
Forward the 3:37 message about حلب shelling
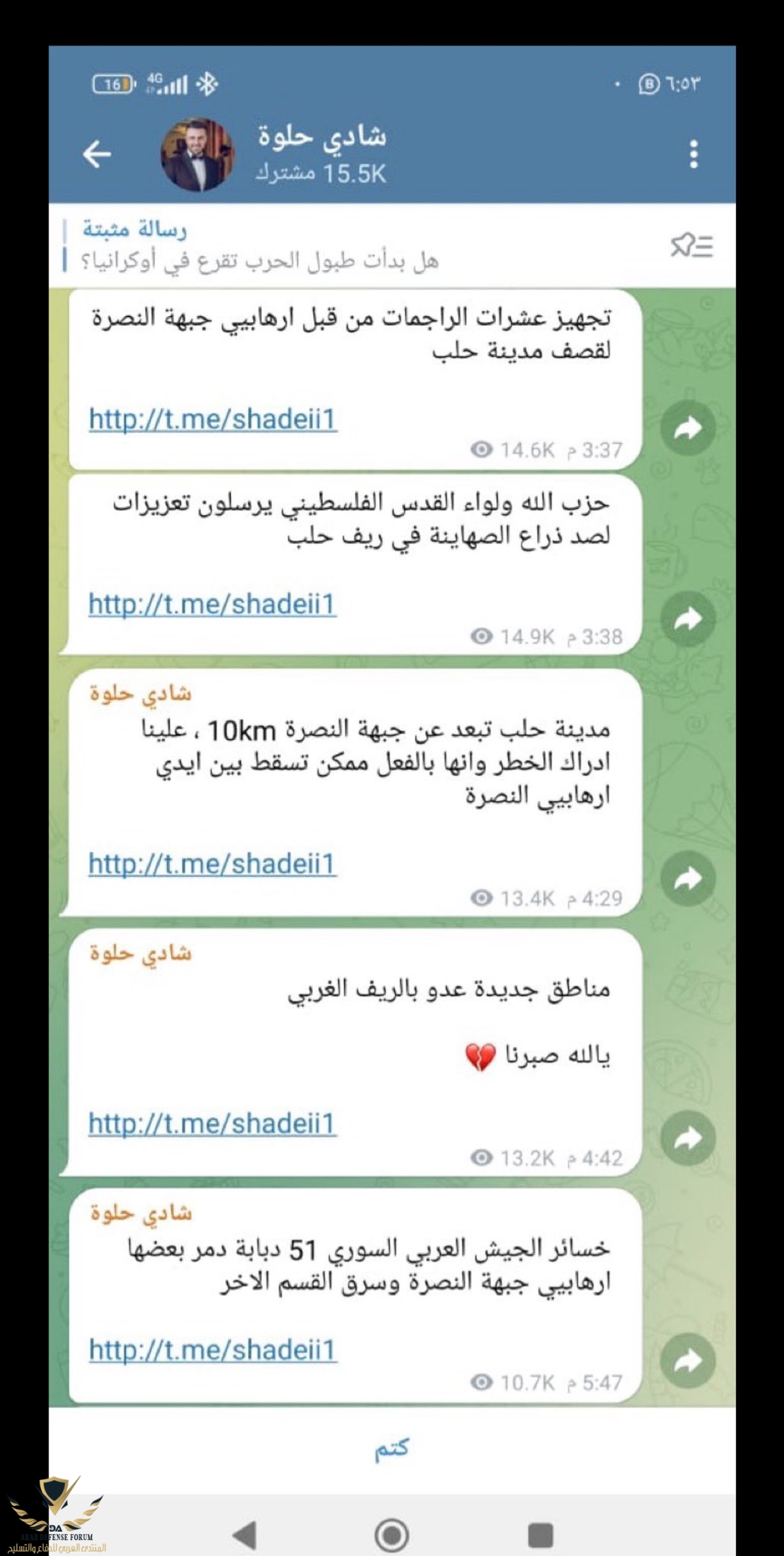point(688,429)
